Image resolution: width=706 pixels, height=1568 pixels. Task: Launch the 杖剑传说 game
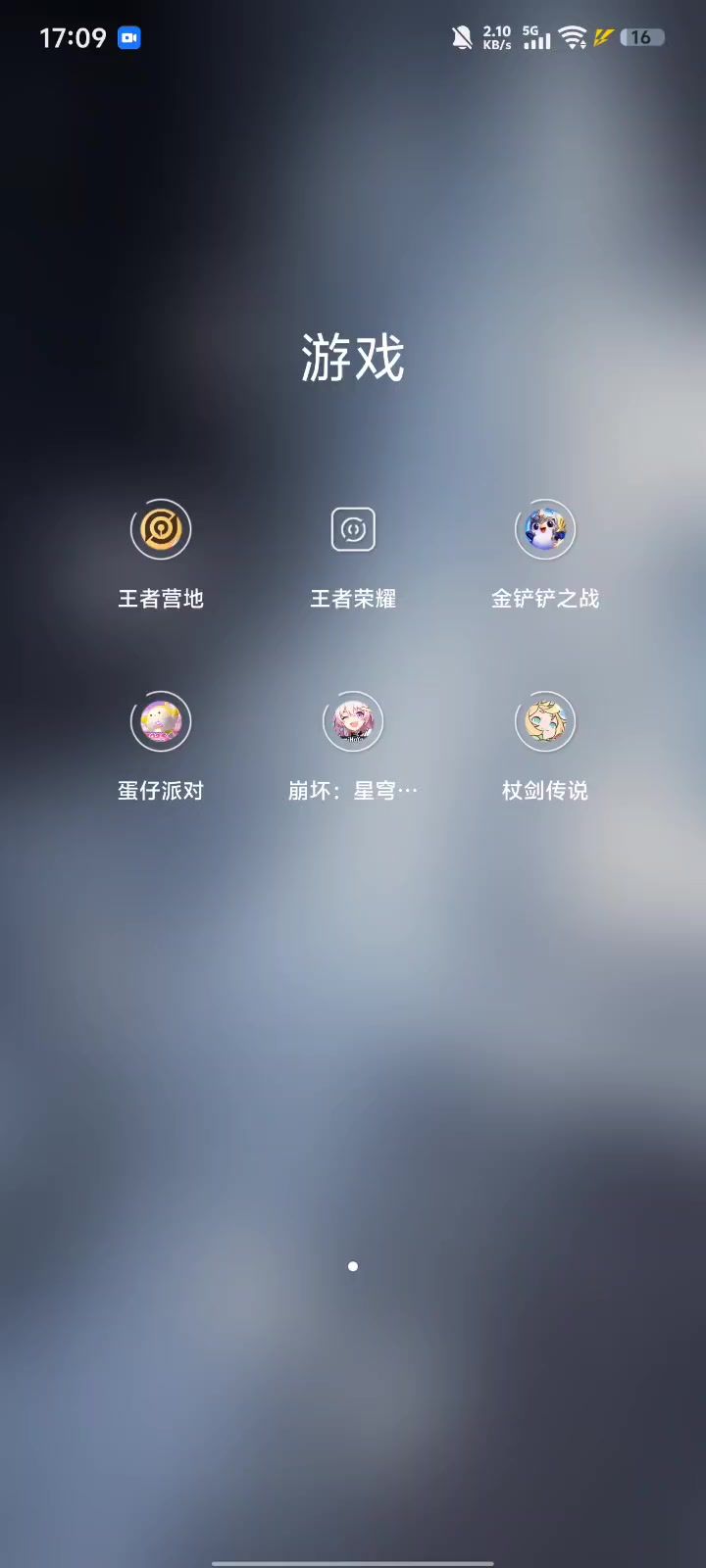click(545, 721)
